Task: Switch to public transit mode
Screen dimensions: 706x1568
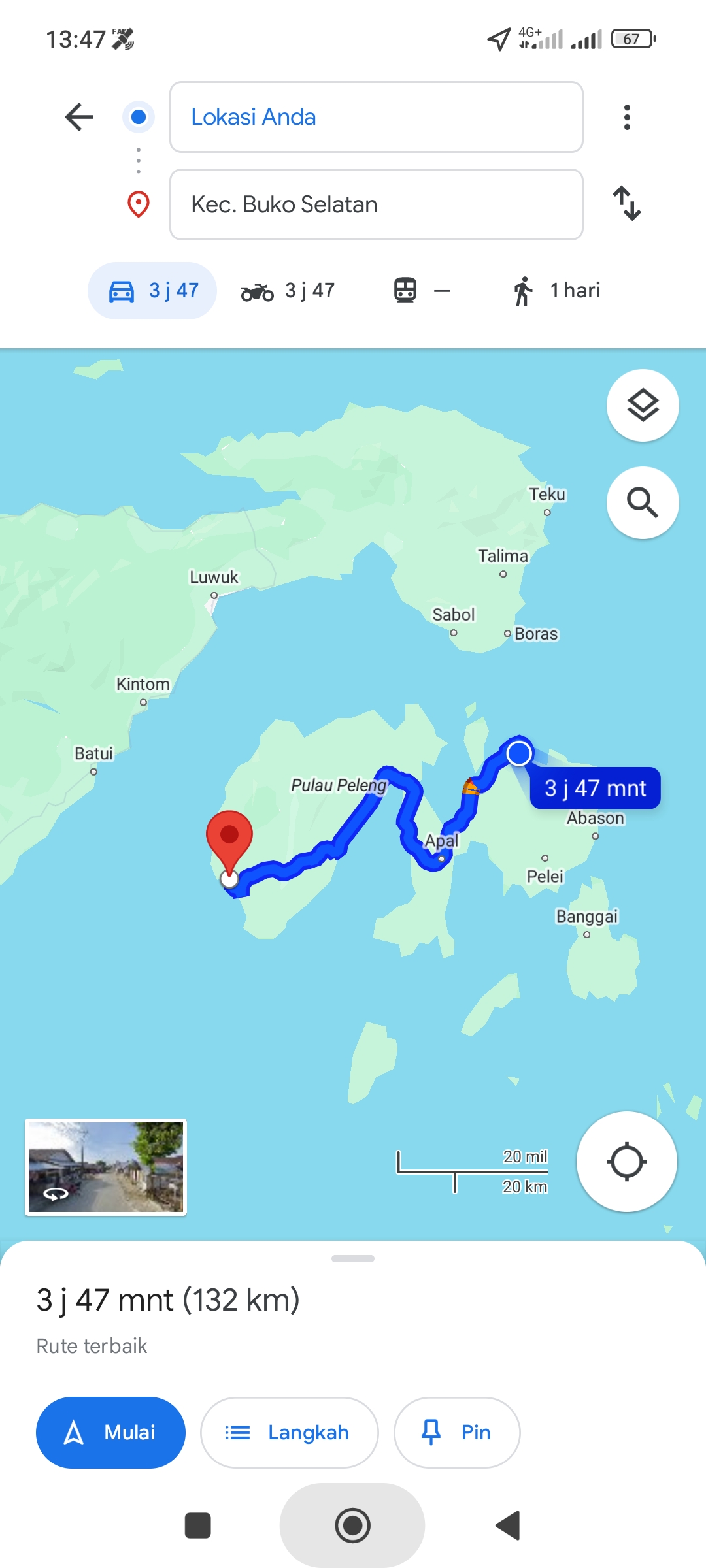Action: point(422,291)
